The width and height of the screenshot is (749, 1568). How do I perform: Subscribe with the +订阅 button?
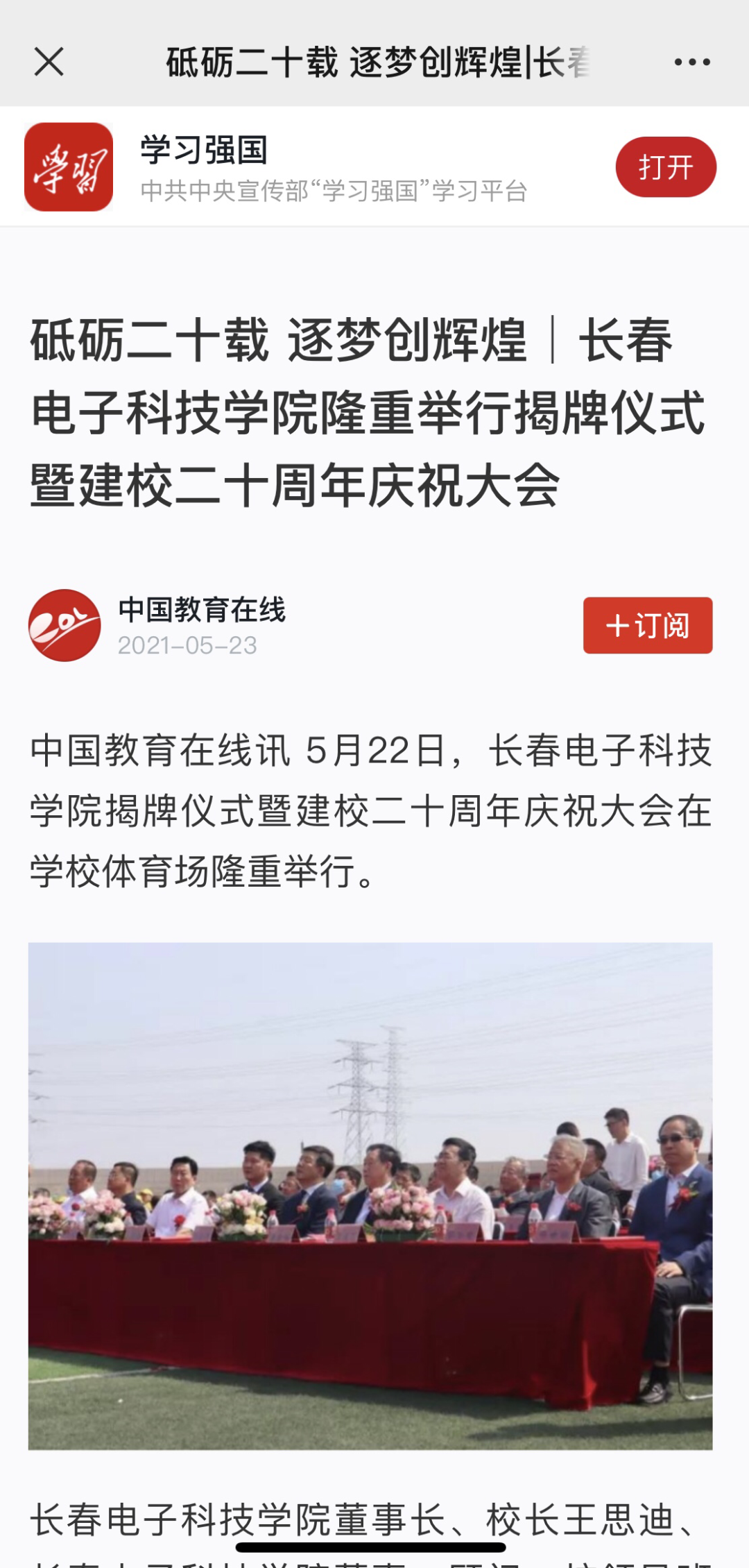coord(647,625)
